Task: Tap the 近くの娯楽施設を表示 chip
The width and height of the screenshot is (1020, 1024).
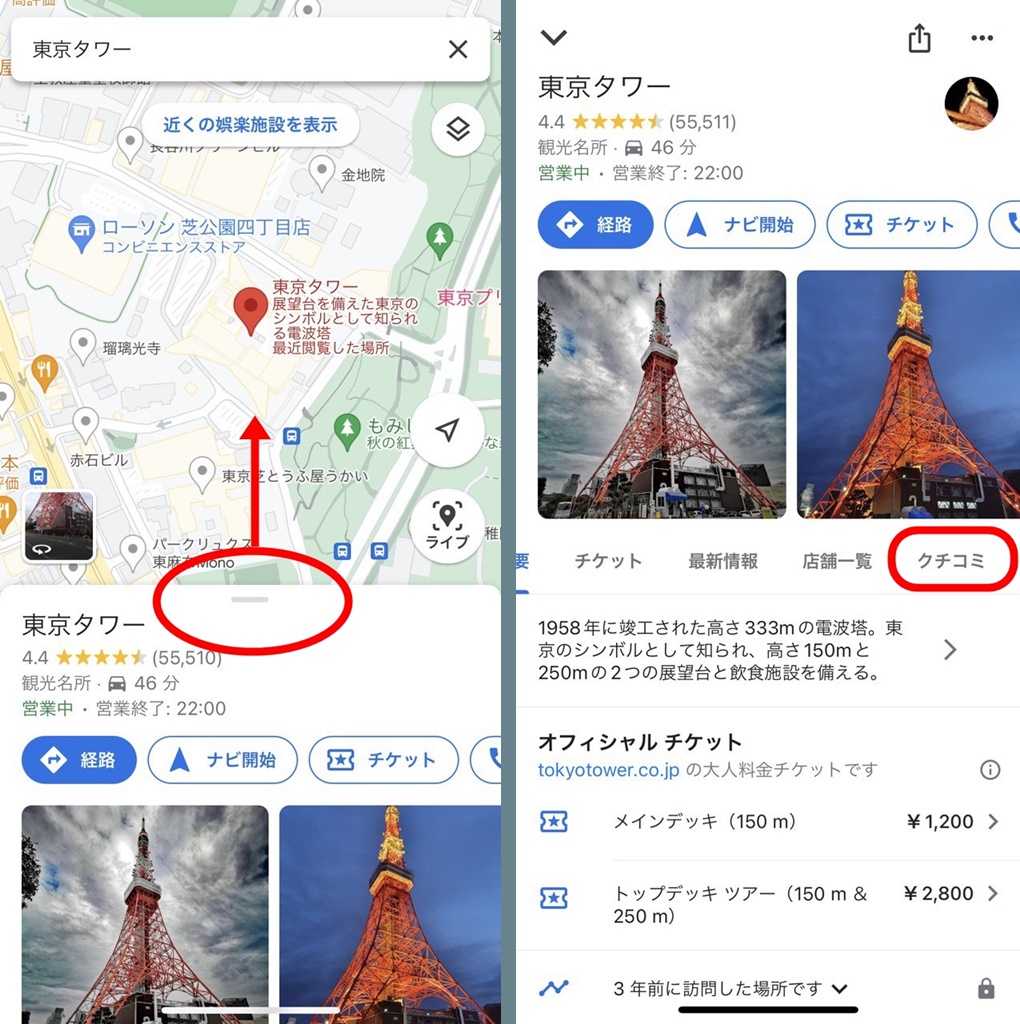Action: pos(250,125)
